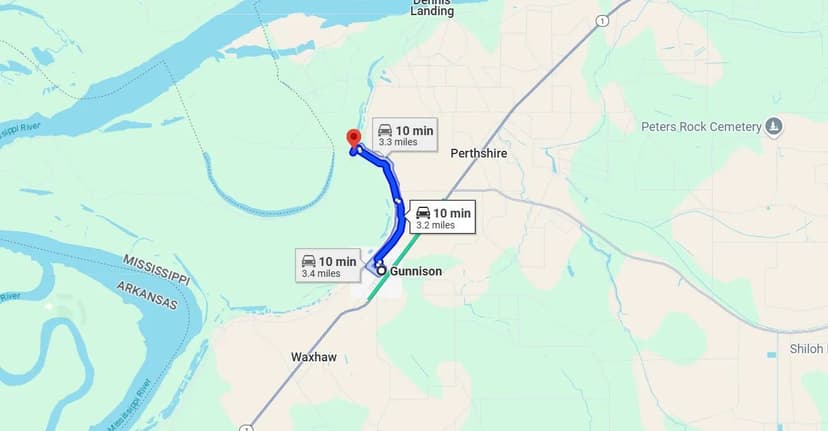The width and height of the screenshot is (828, 431).
Task: Tap the red destination pin
Action: (x=352, y=140)
